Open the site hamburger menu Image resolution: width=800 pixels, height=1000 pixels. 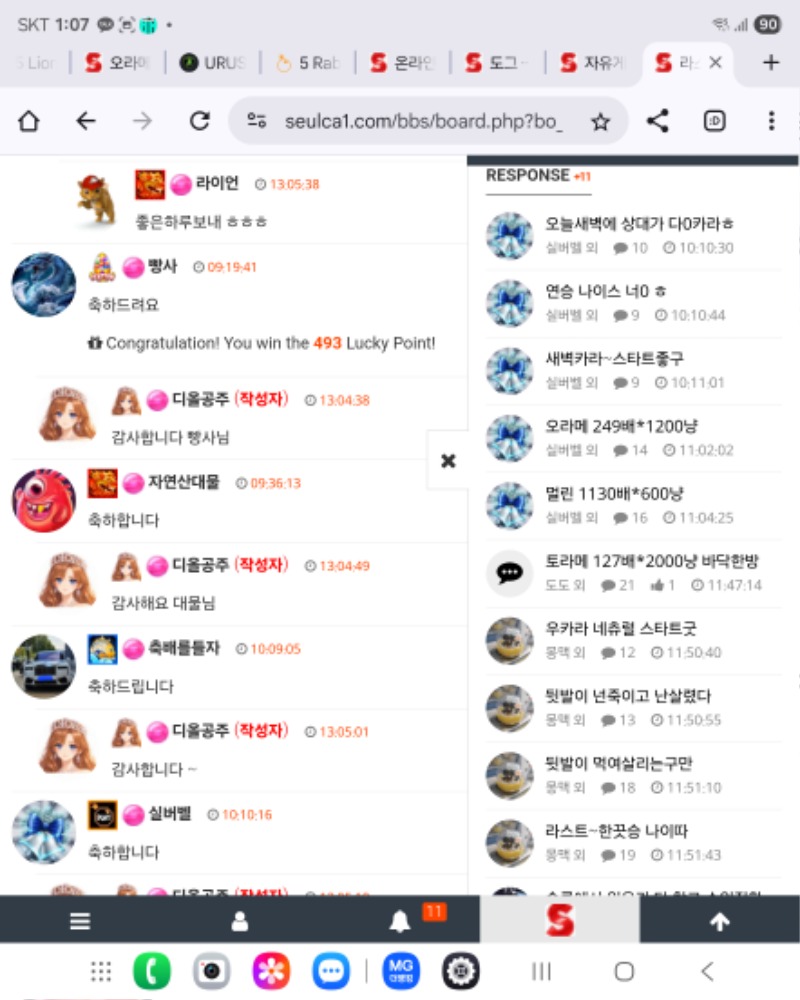click(x=80, y=922)
